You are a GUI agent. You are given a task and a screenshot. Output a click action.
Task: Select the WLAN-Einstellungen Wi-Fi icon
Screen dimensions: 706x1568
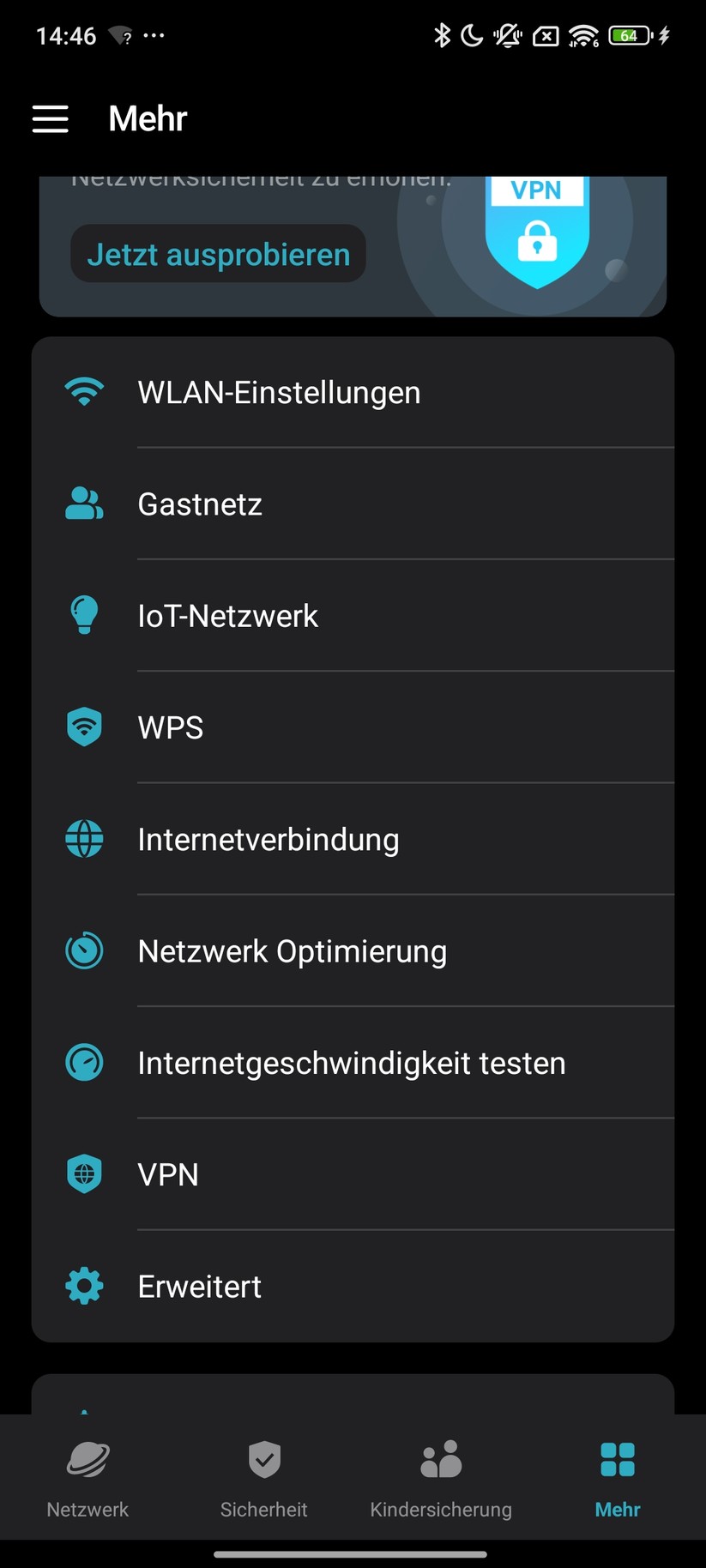(x=84, y=392)
